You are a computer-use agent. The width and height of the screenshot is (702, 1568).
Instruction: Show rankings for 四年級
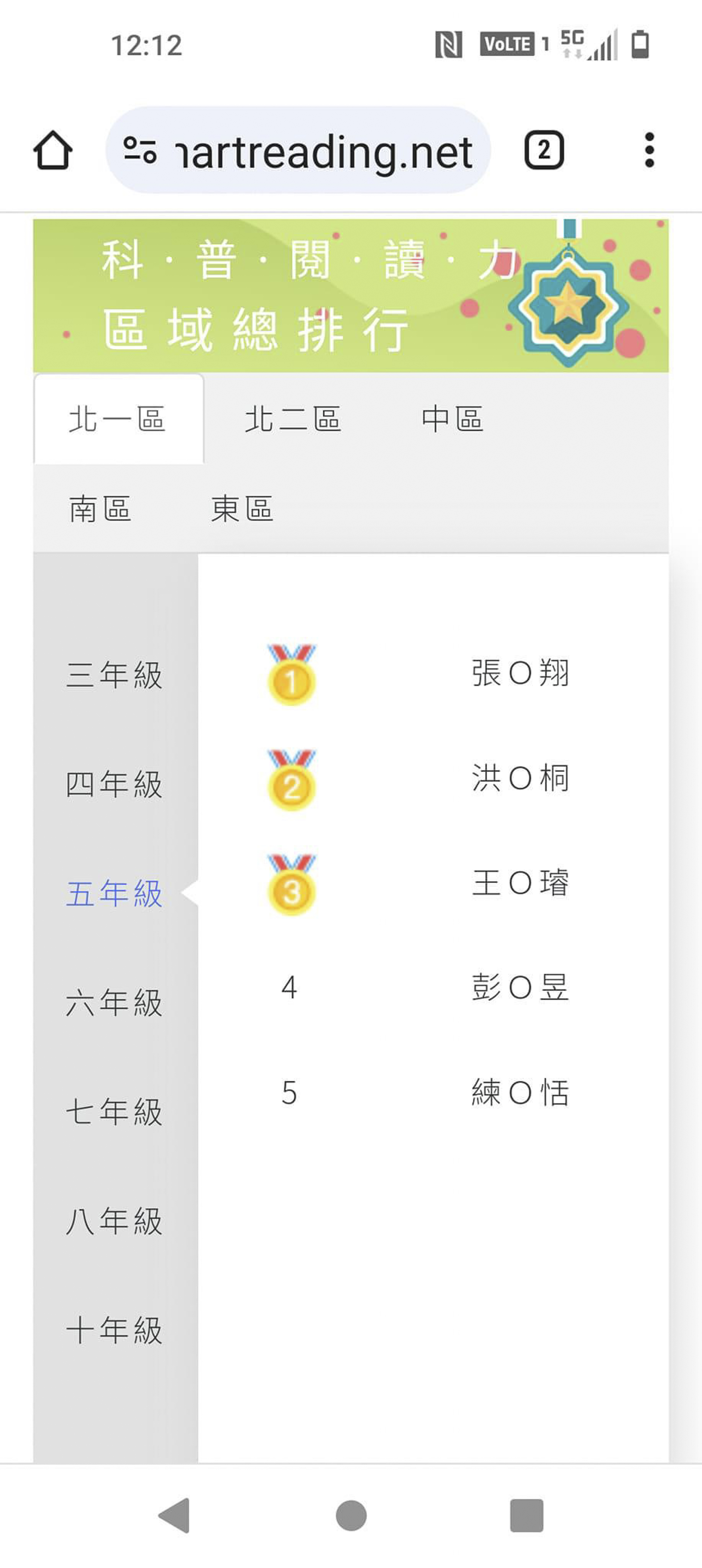click(114, 784)
